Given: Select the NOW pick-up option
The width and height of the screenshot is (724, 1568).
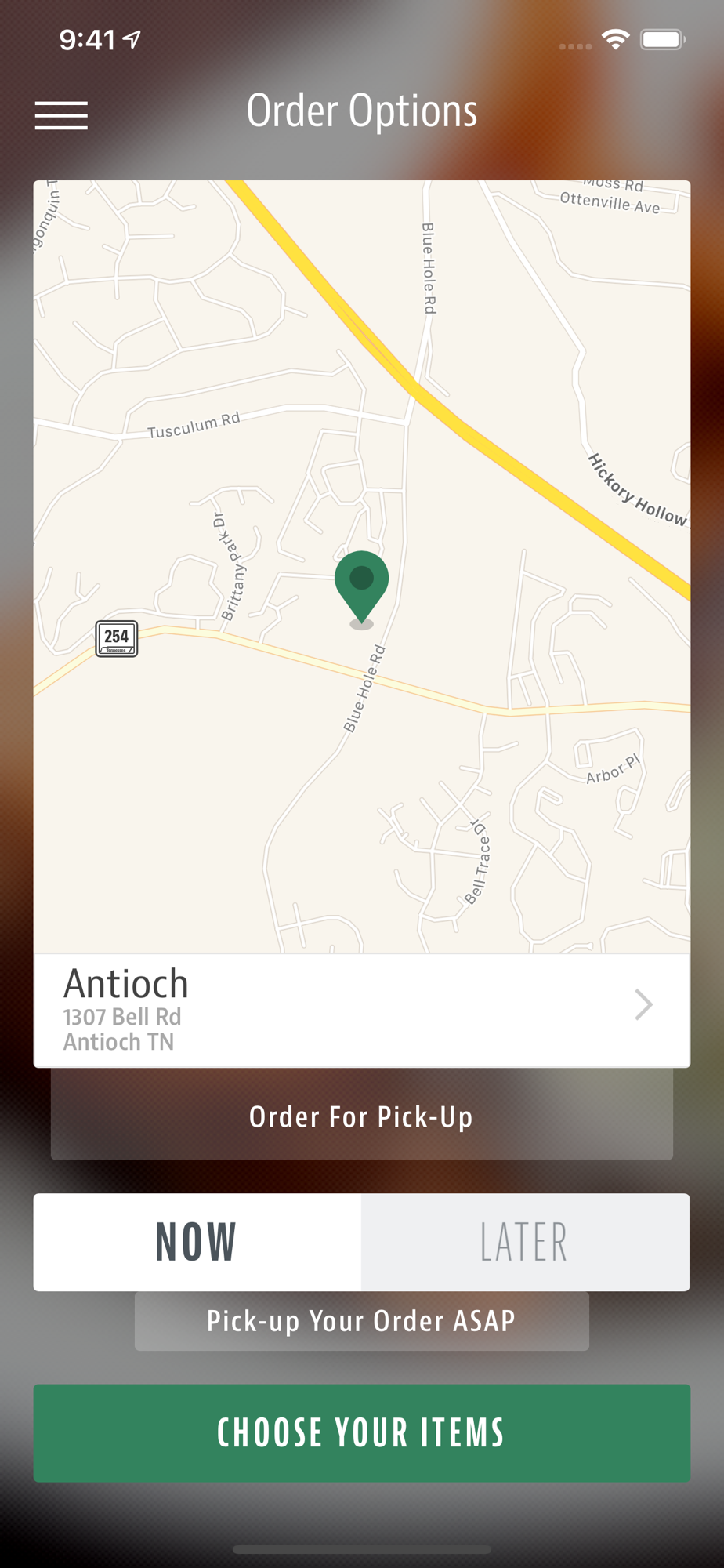Looking at the screenshot, I should coord(197,1242).
